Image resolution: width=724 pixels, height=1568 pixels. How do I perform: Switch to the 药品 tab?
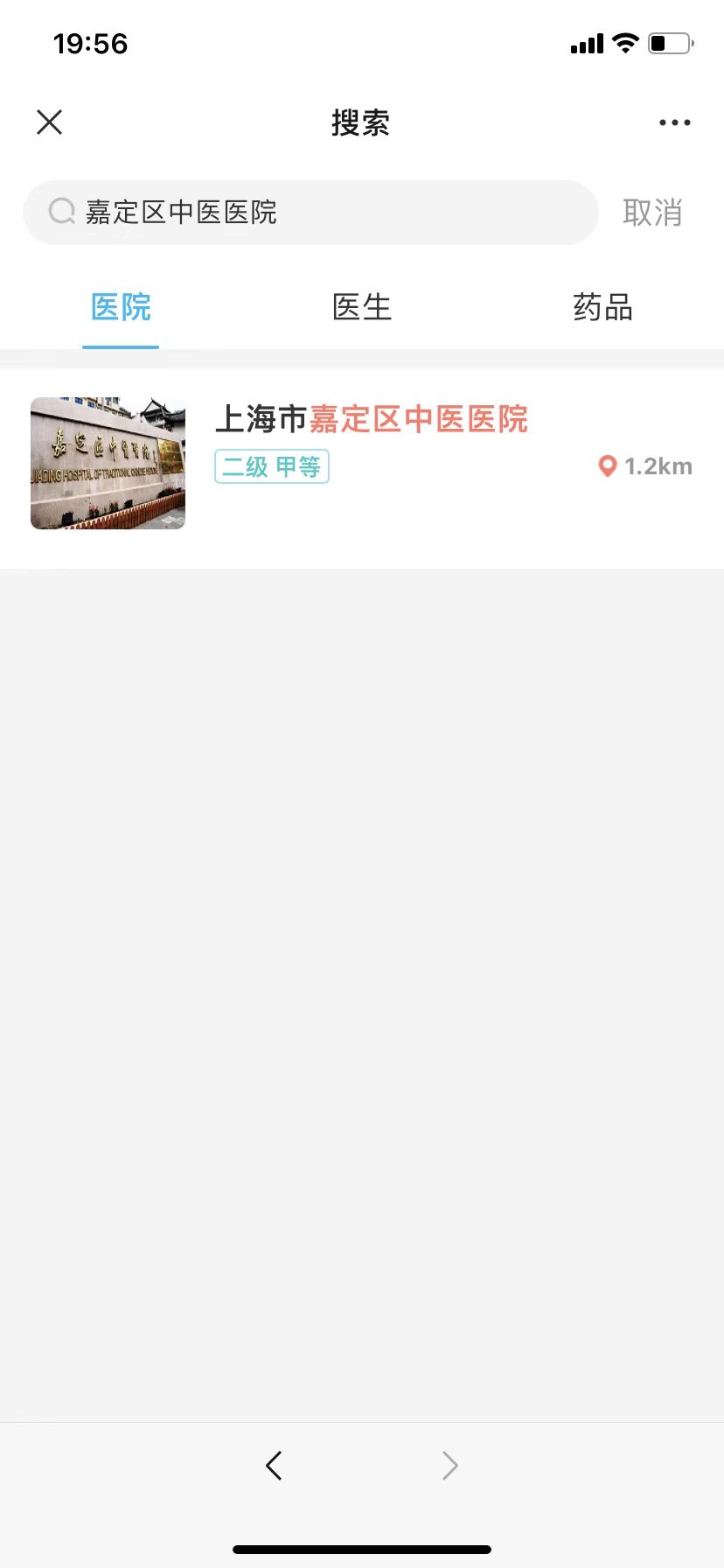602,307
